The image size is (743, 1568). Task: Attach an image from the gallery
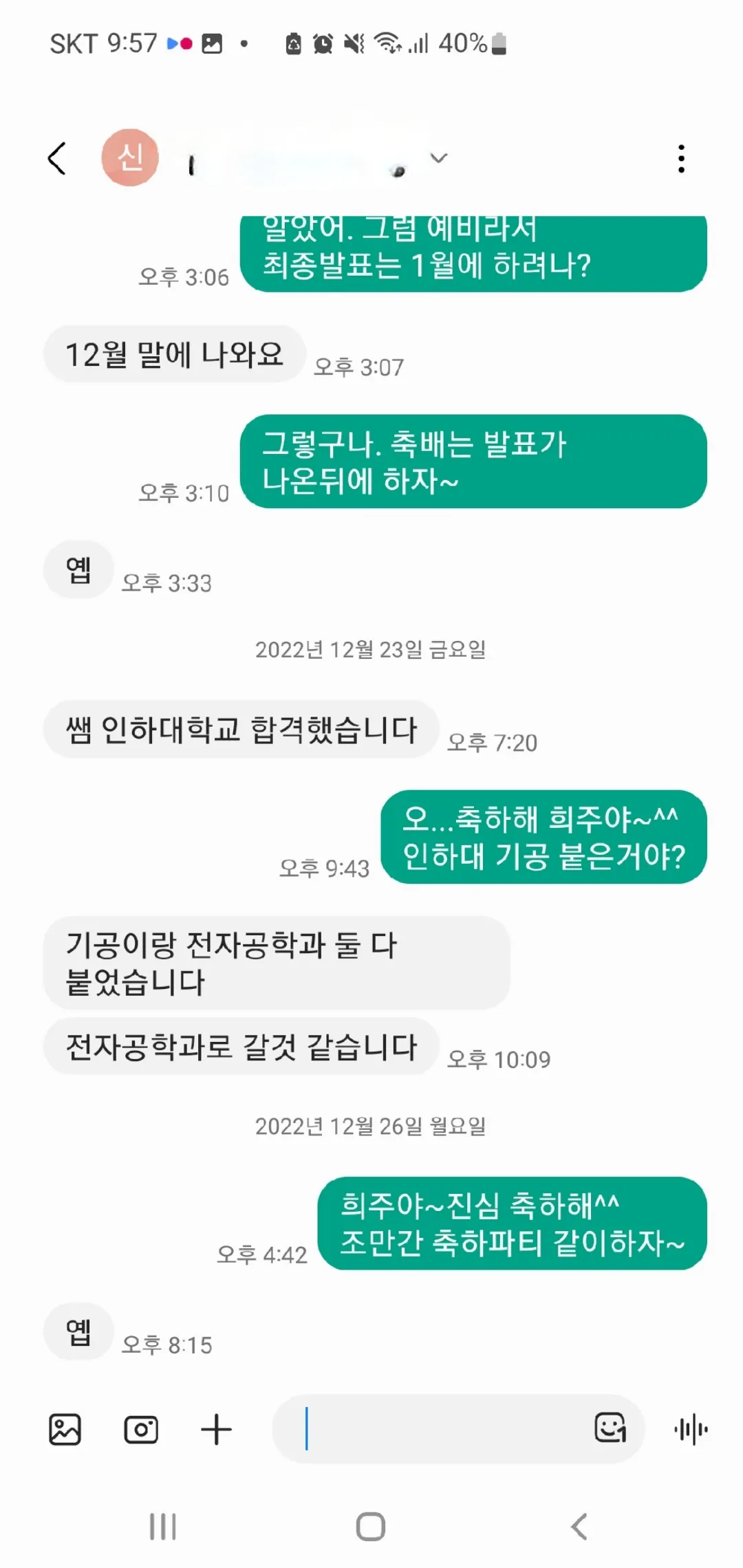click(65, 1430)
